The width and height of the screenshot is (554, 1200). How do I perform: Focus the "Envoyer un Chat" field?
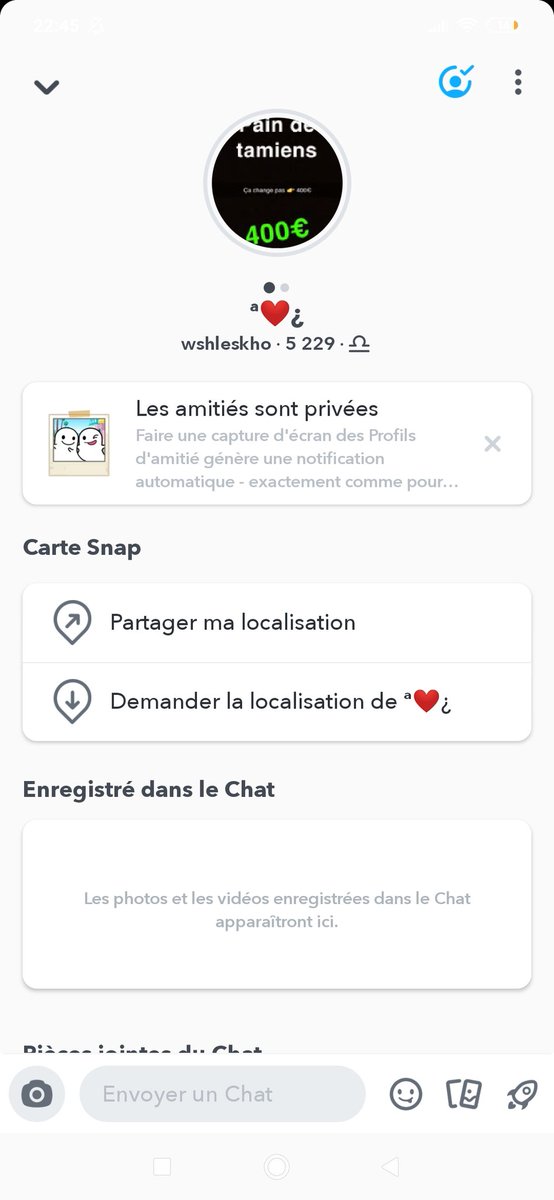222,1094
